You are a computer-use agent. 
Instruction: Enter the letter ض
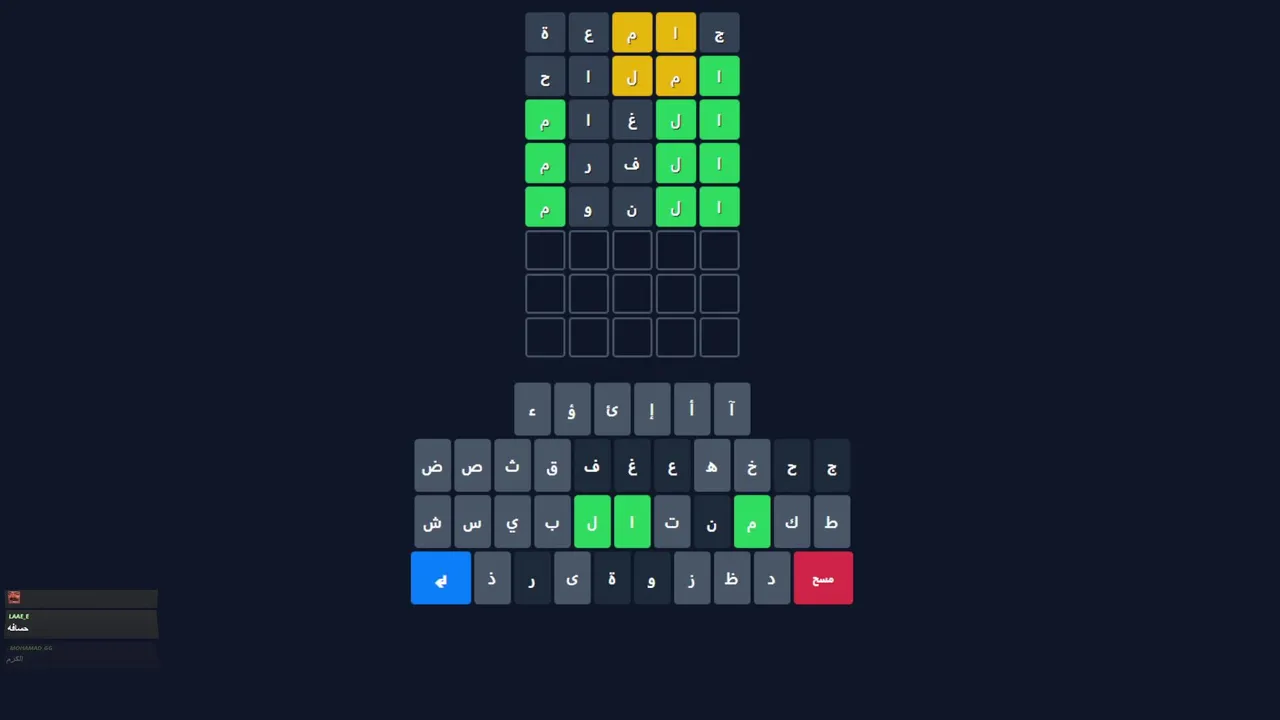(x=432, y=466)
